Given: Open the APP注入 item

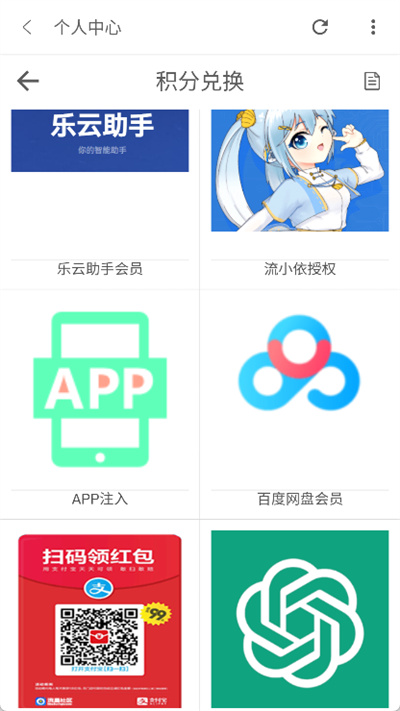Looking at the screenshot, I should pyautogui.click(x=100, y=404).
